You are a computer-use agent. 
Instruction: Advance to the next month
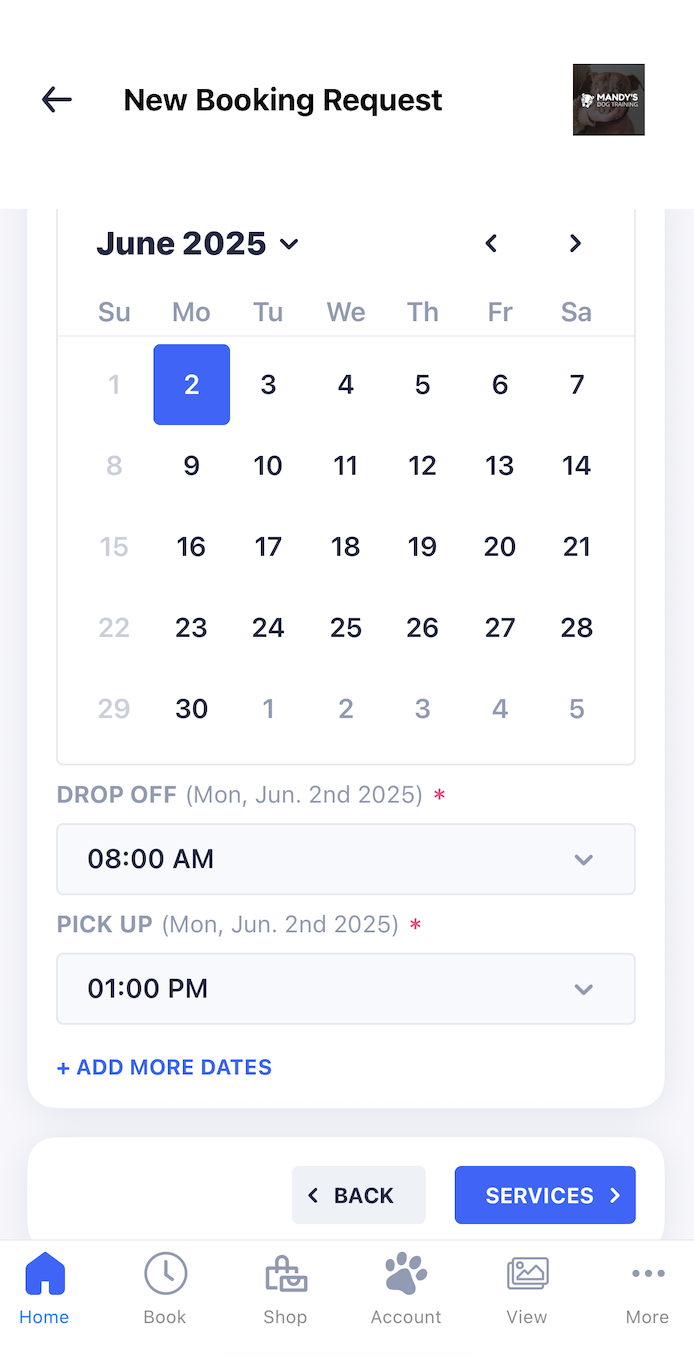coord(575,244)
